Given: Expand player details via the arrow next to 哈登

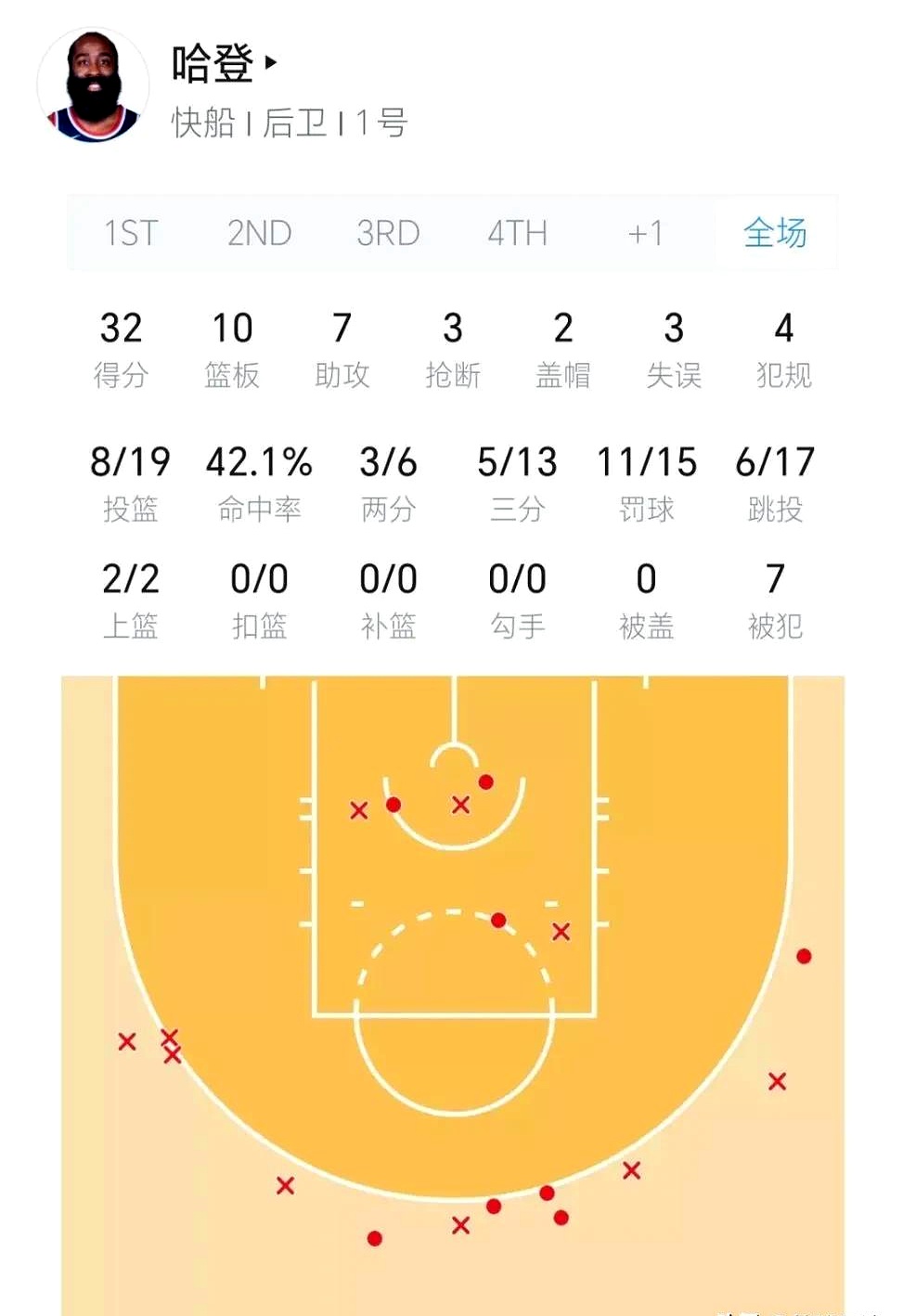Looking at the screenshot, I should 269,63.
